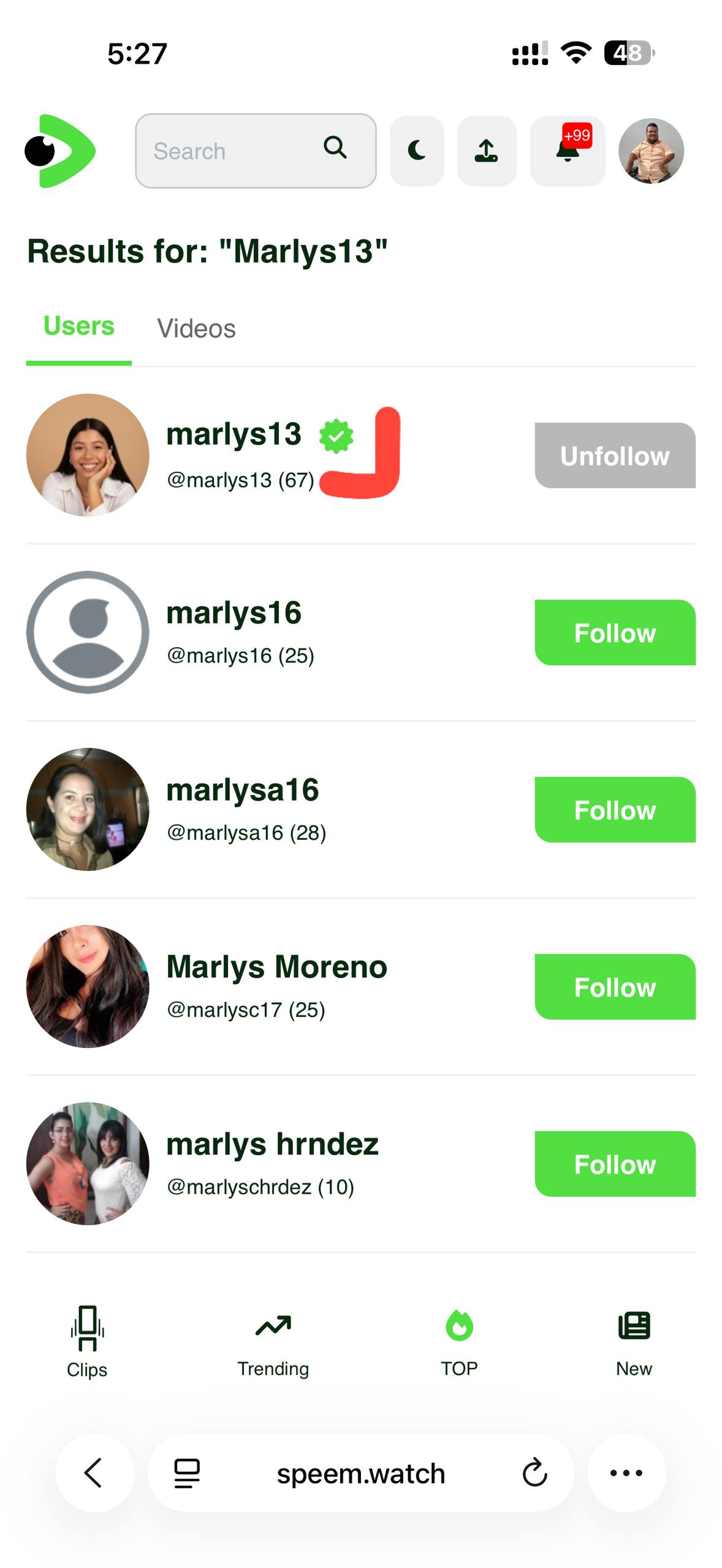Switch to TOP videos
Screen dimensions: 722x1568
pyautogui.click(x=459, y=1341)
